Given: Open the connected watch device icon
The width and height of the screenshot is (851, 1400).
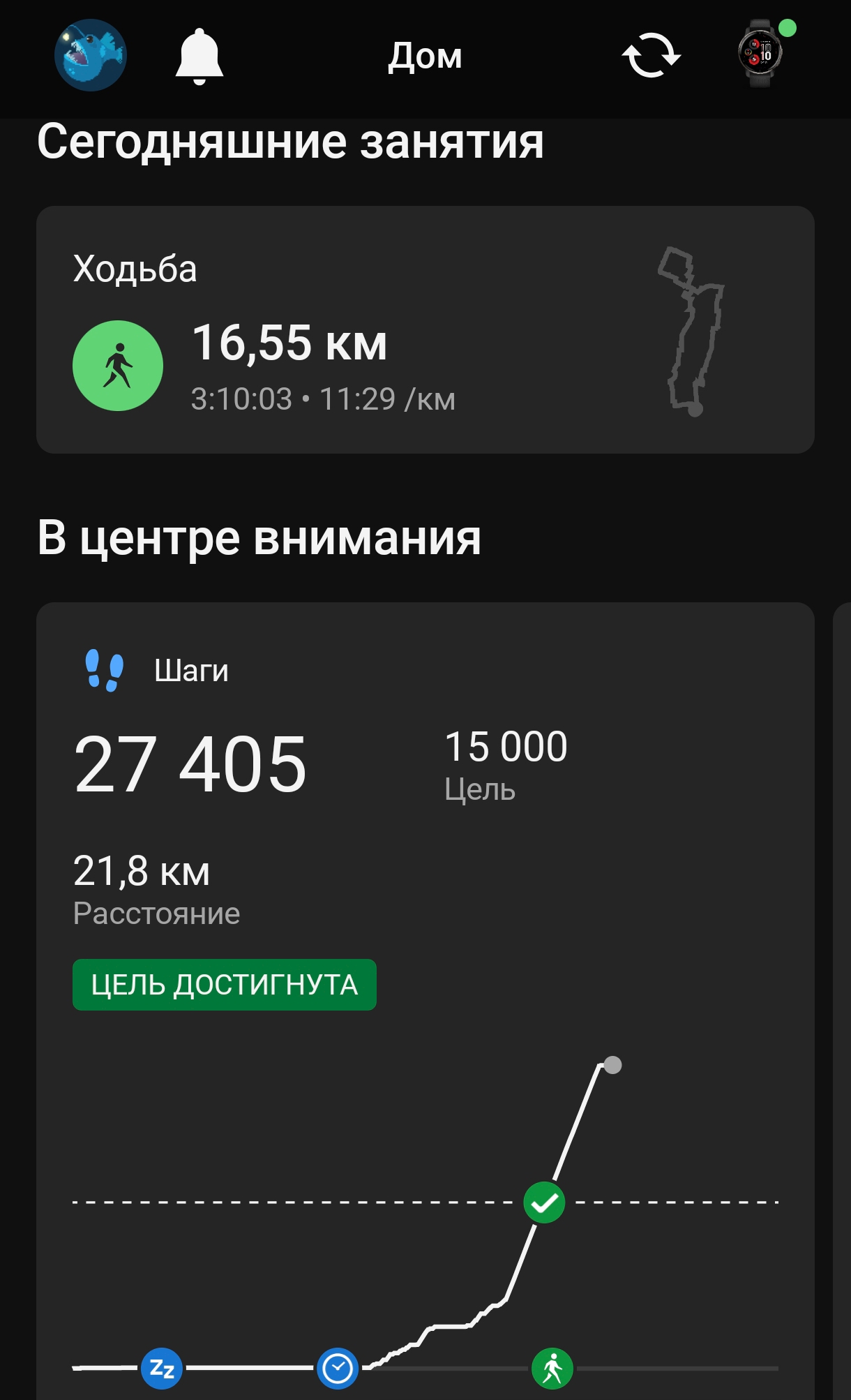Looking at the screenshot, I should (761, 54).
